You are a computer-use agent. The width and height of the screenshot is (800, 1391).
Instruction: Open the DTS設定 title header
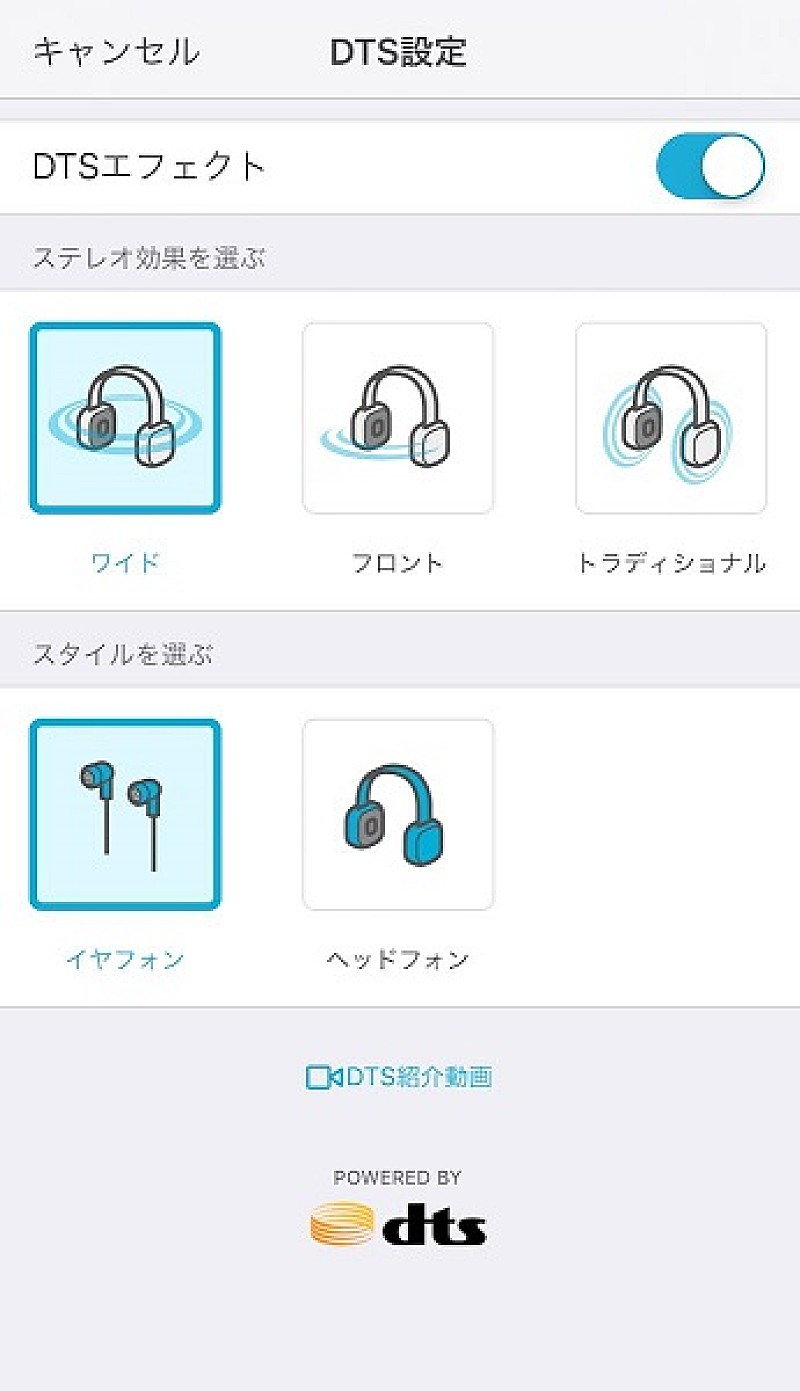tap(398, 50)
